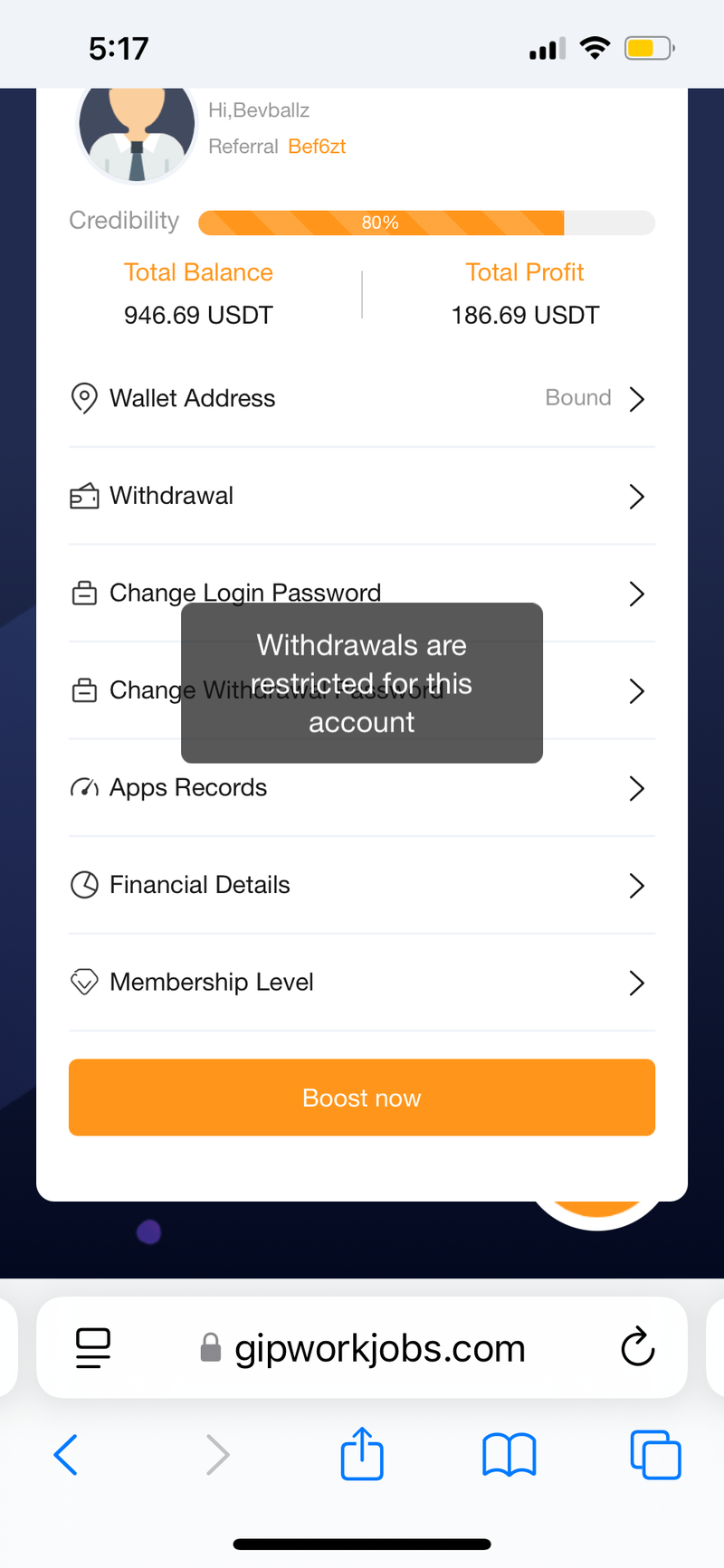This screenshot has height=1568, width=724.
Task: Share this page from Safari toolbar
Action: pos(362,1453)
